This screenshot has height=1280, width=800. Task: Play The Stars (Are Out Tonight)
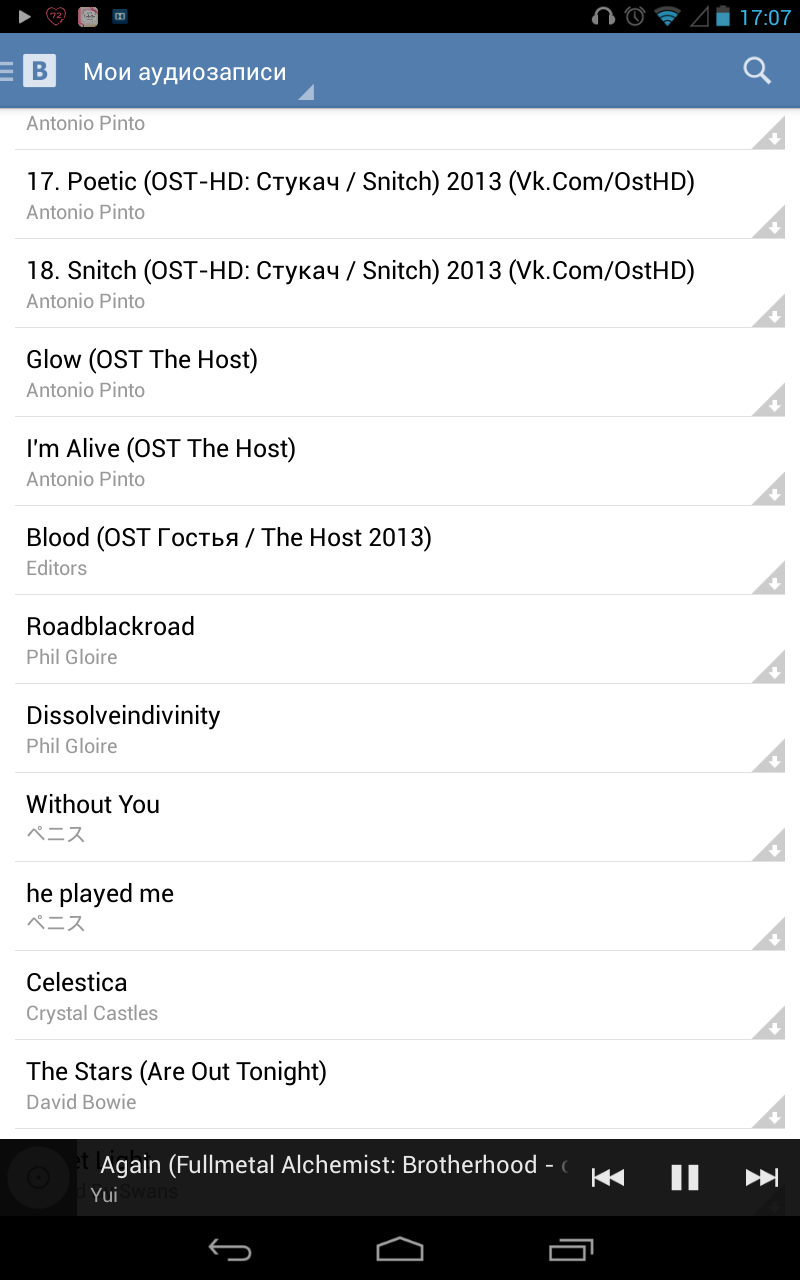360,1085
